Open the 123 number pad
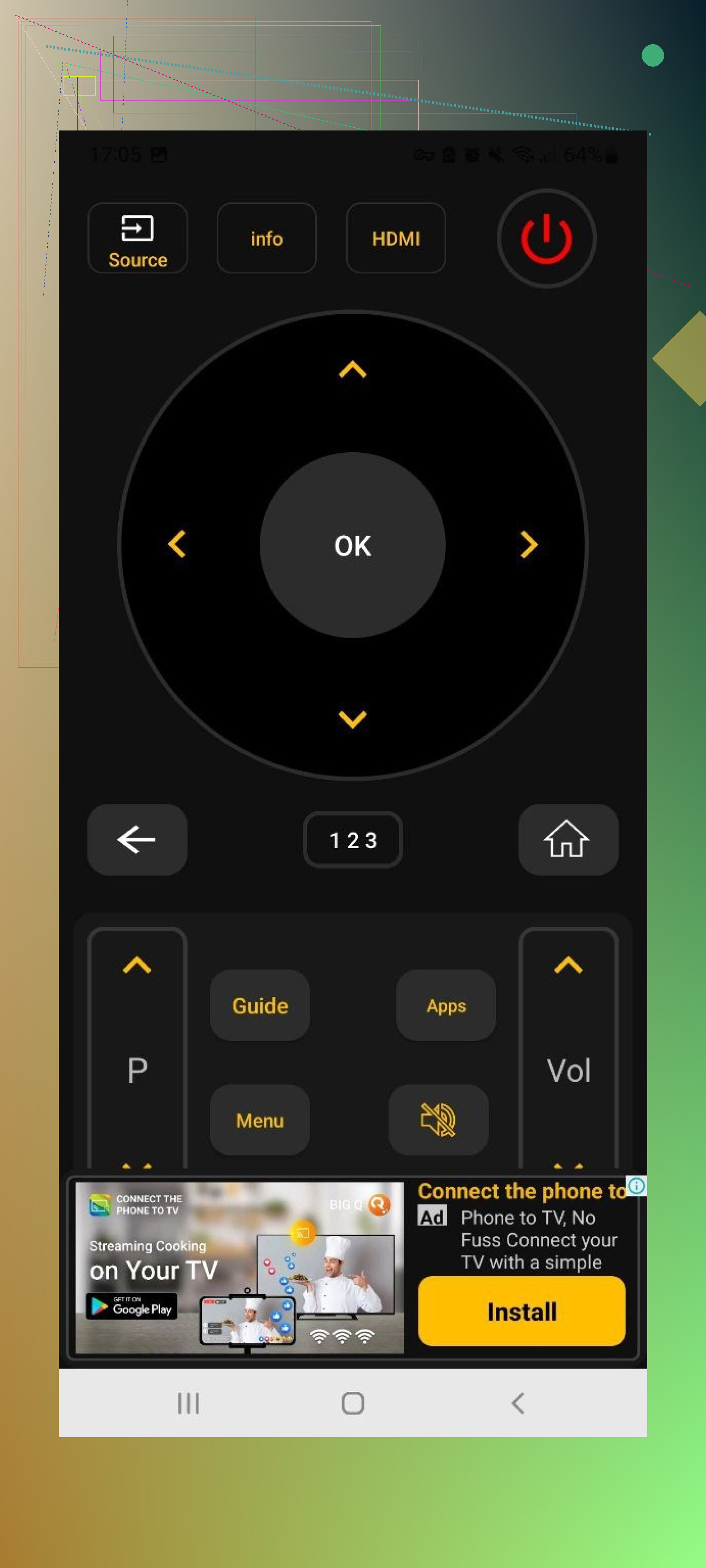 (352, 839)
